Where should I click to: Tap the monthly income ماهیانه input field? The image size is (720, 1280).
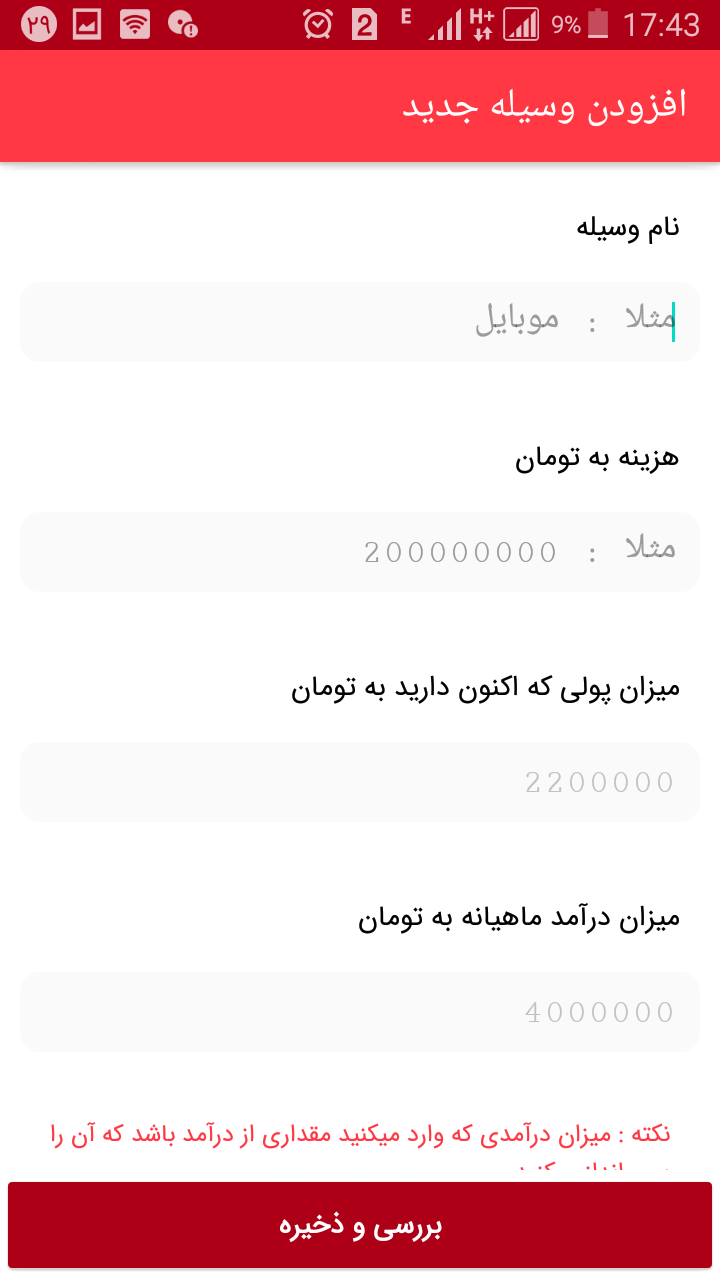(x=360, y=1012)
